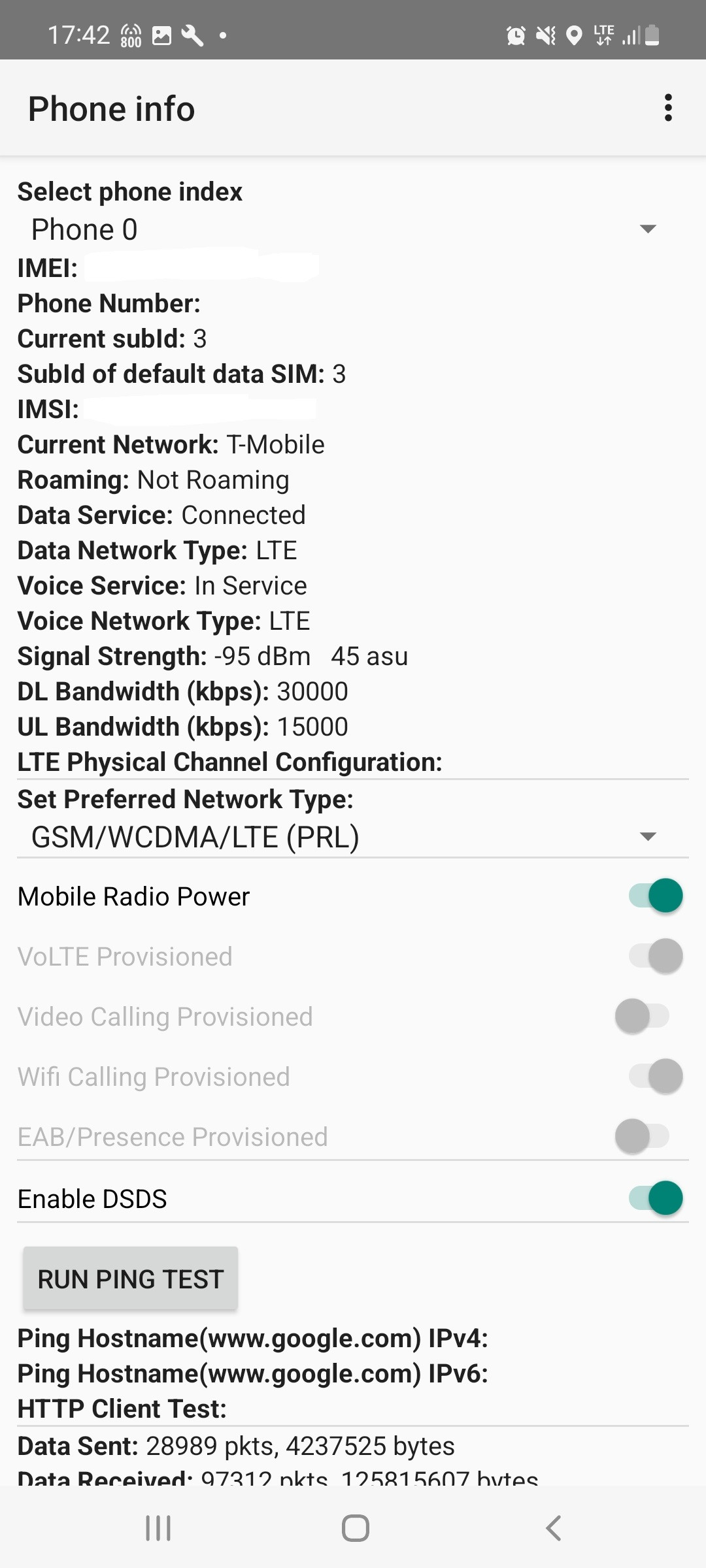Screen dimensions: 706x1568
Task: Open recent apps from navigation bar
Action: (x=158, y=1528)
